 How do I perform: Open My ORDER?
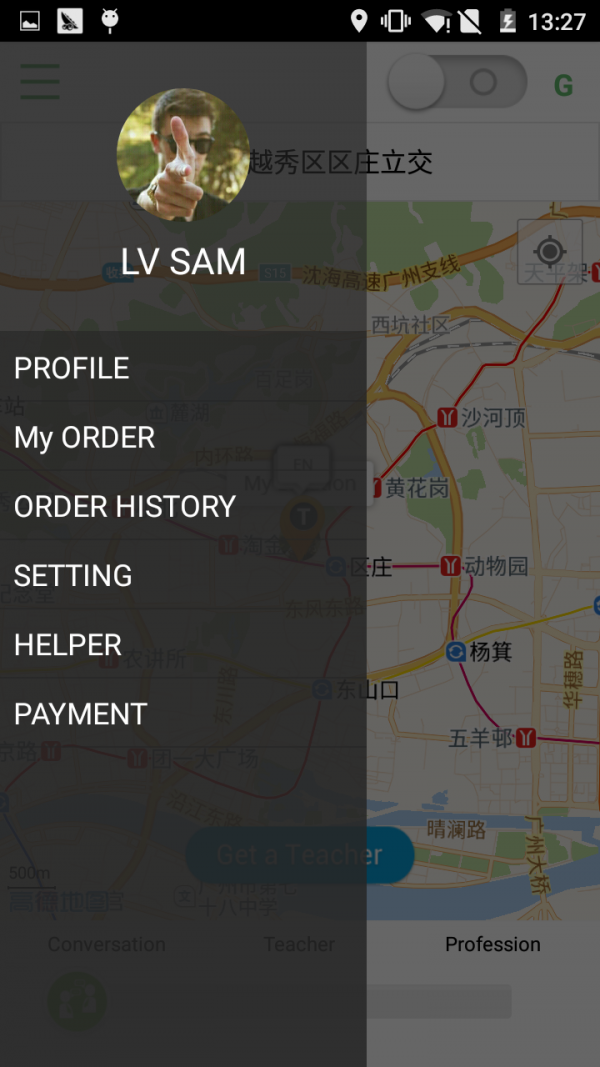tap(85, 437)
